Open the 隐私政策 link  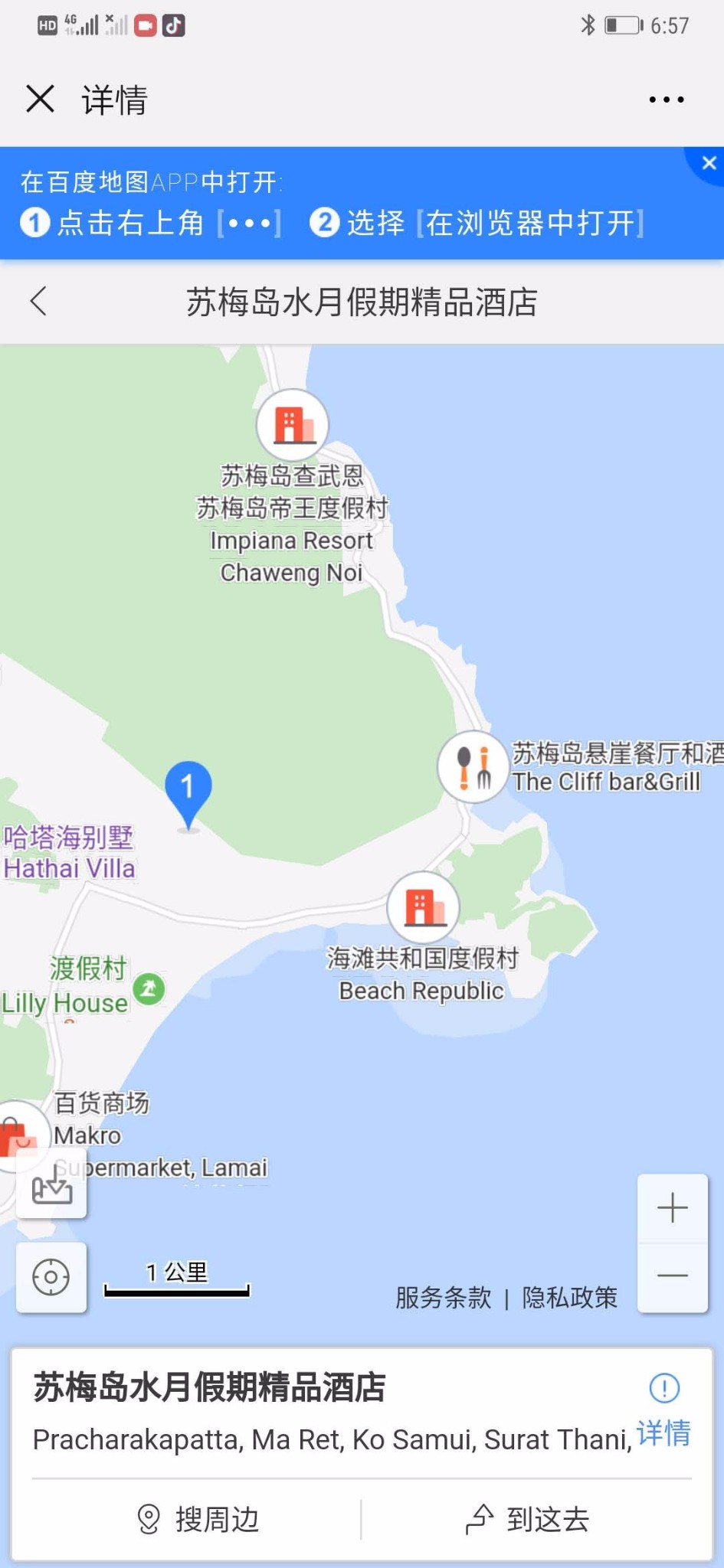(569, 1298)
